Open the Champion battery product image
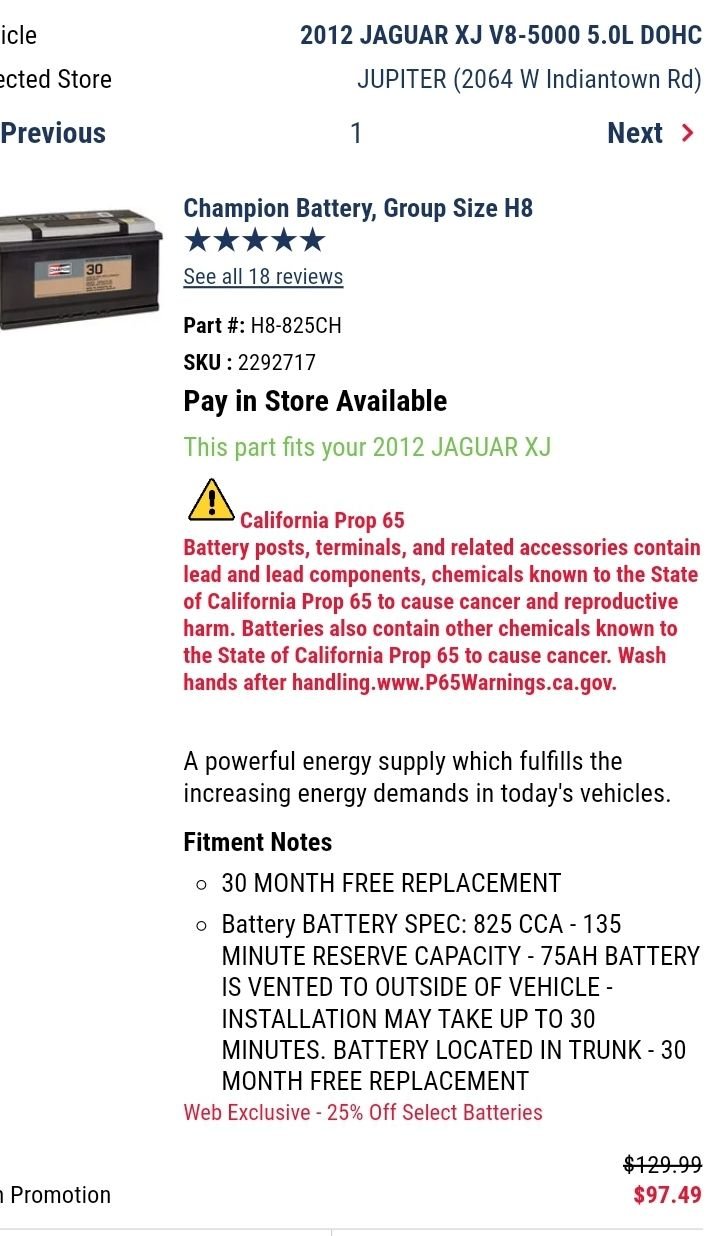This screenshot has width=720, height=1236. coord(80,269)
